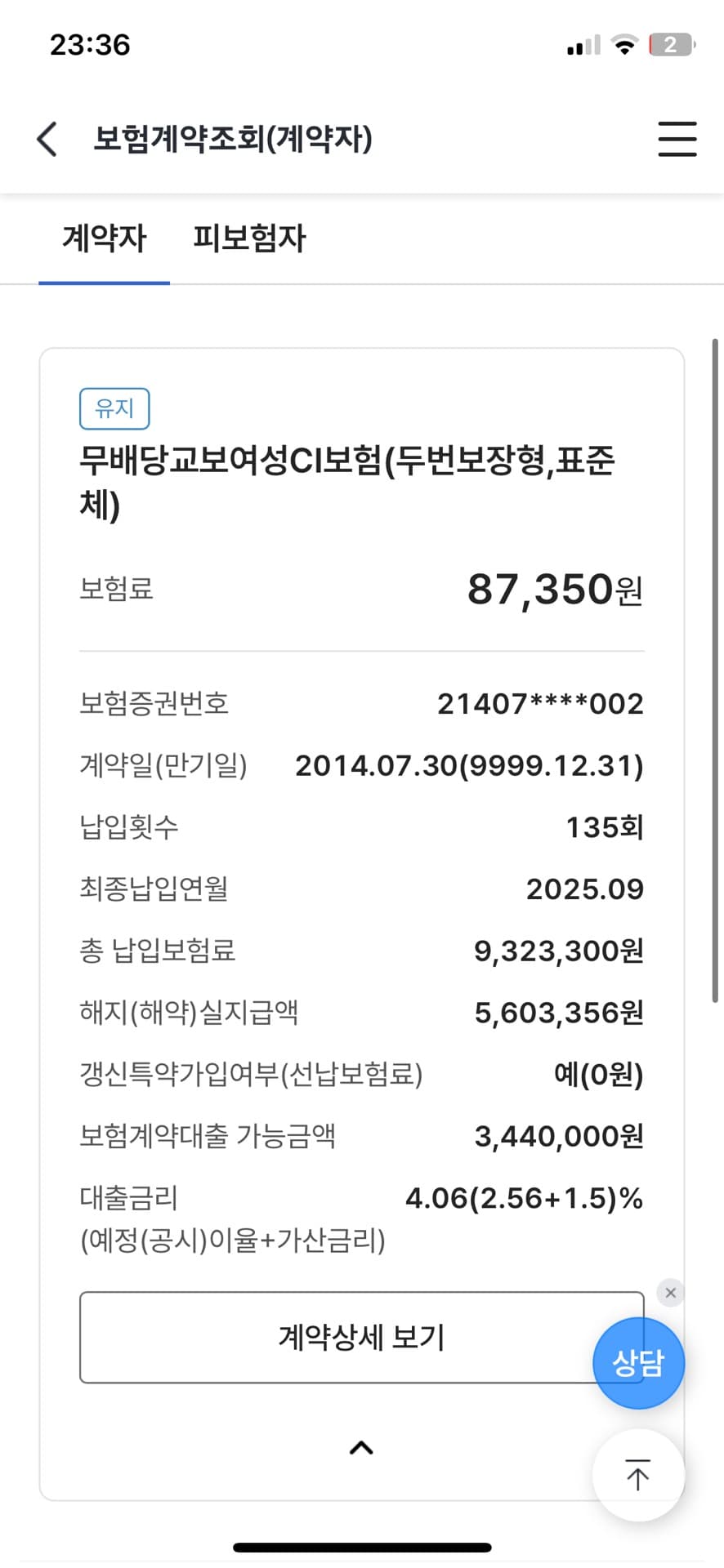Jump back to top of page
The height and width of the screenshot is (1568, 724).
point(638,1475)
